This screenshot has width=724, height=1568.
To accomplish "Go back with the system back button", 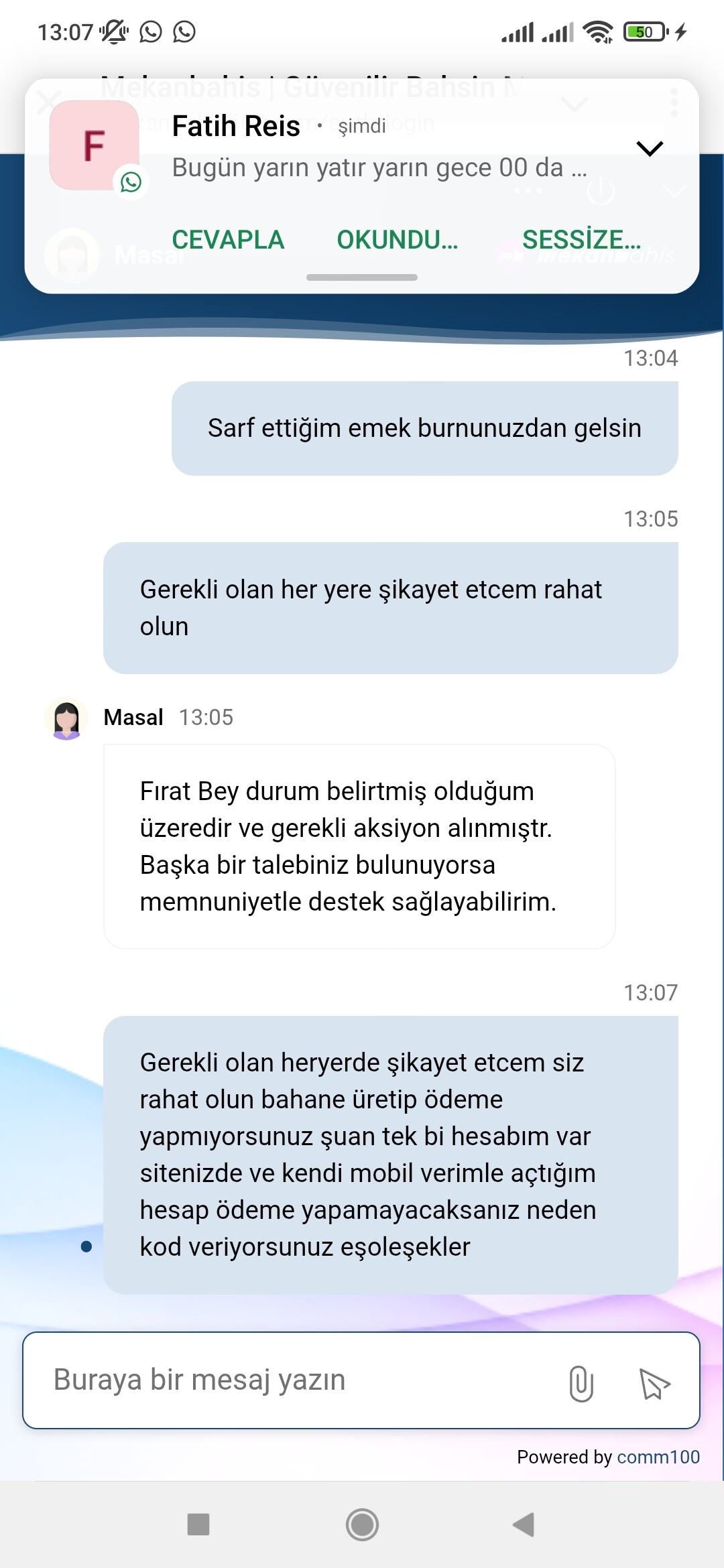I will click(x=524, y=1524).
